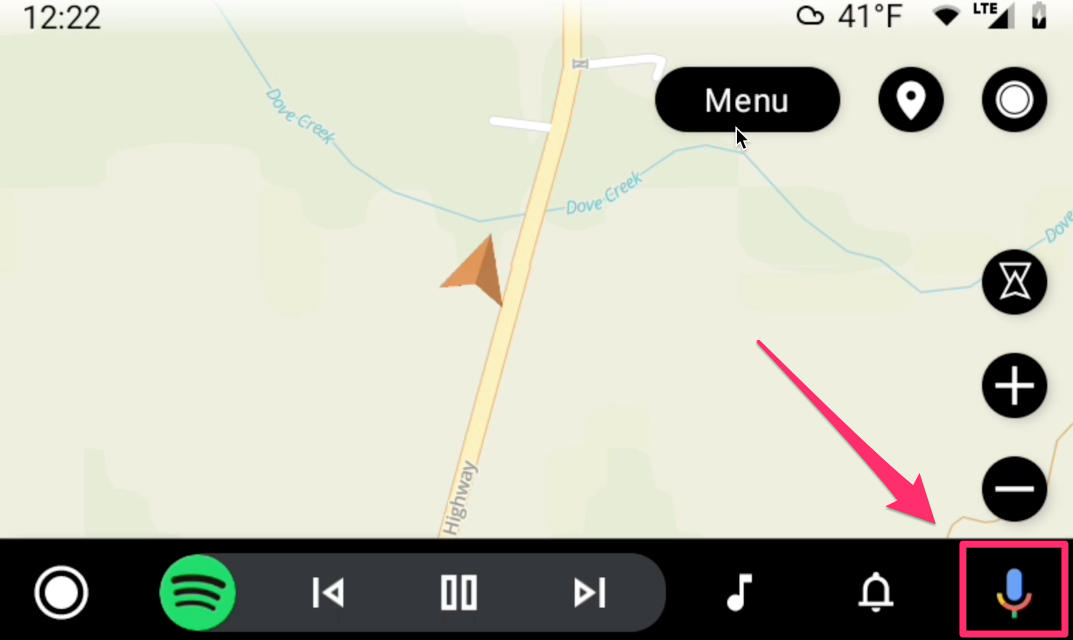This screenshot has width=1073, height=640.
Task: Skip to the next track
Action: pyautogui.click(x=589, y=593)
